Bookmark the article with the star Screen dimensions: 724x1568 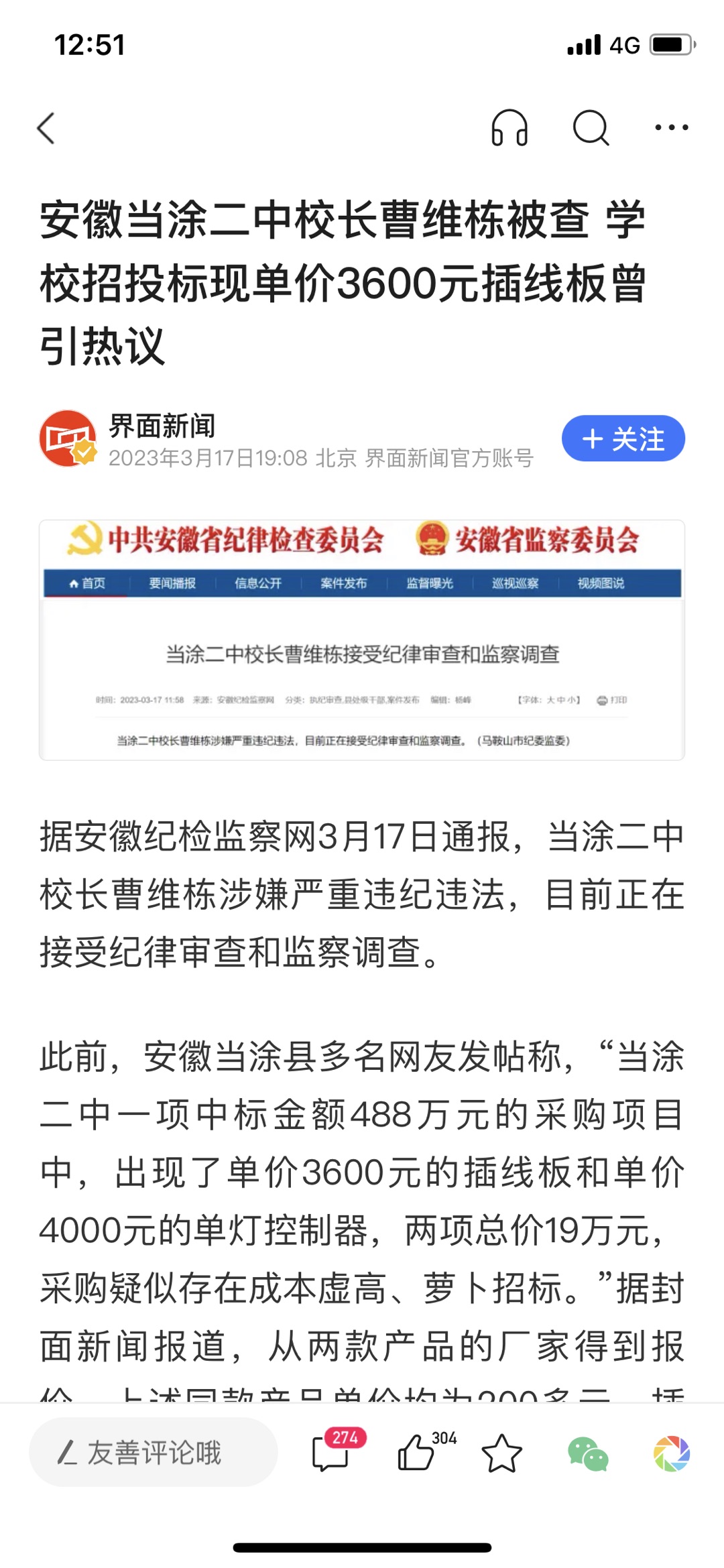(x=501, y=1453)
